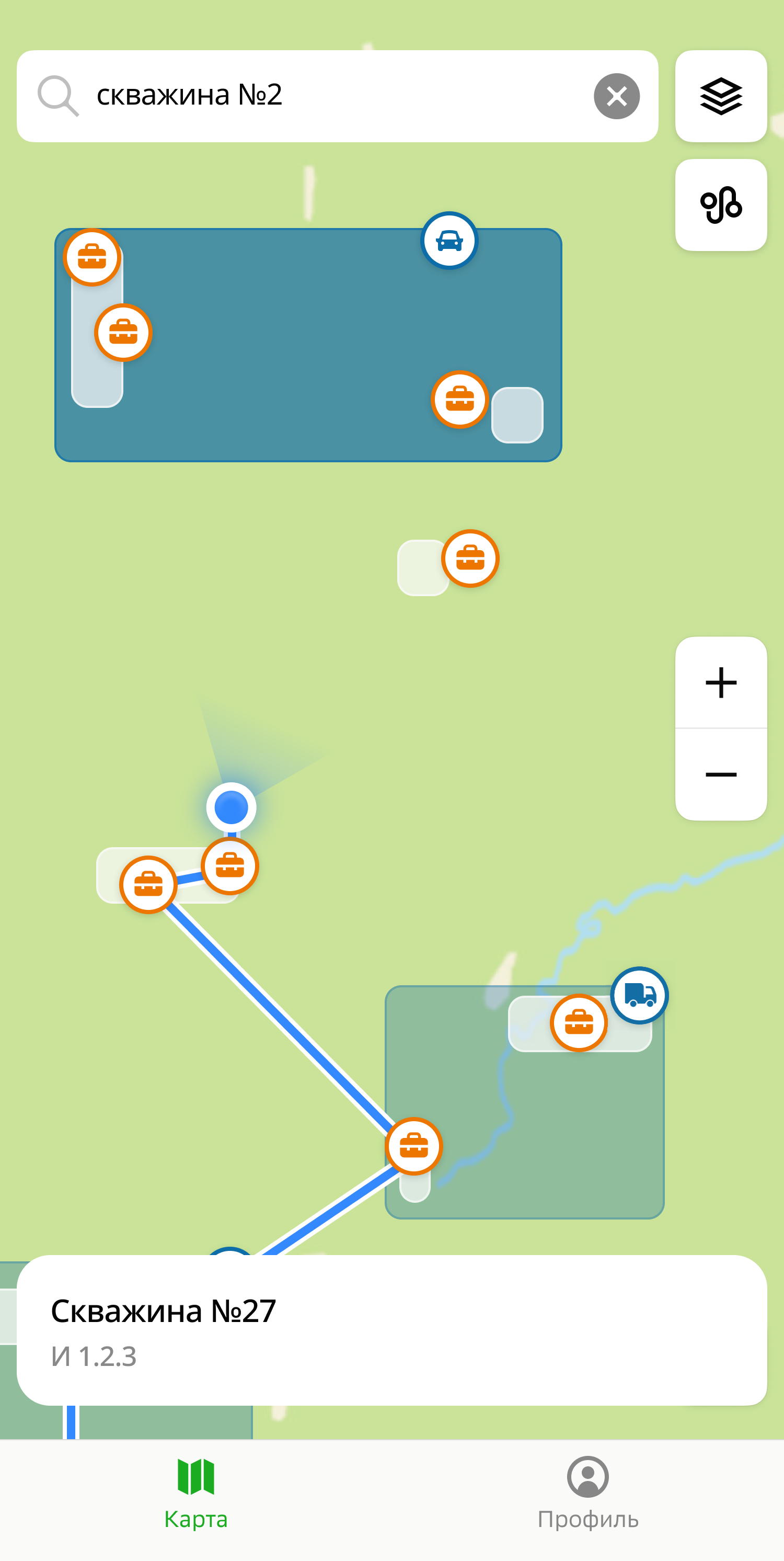Tap the blue car marker on the map
This screenshot has height=1561, width=784.
click(x=449, y=241)
